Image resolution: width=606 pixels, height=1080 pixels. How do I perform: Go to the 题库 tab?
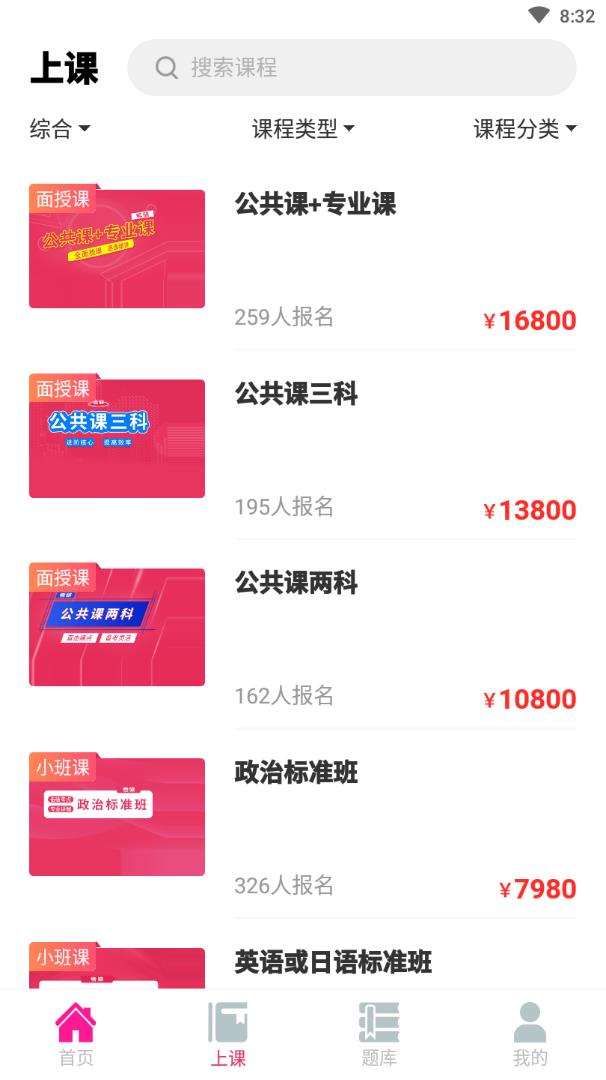[x=379, y=1035]
